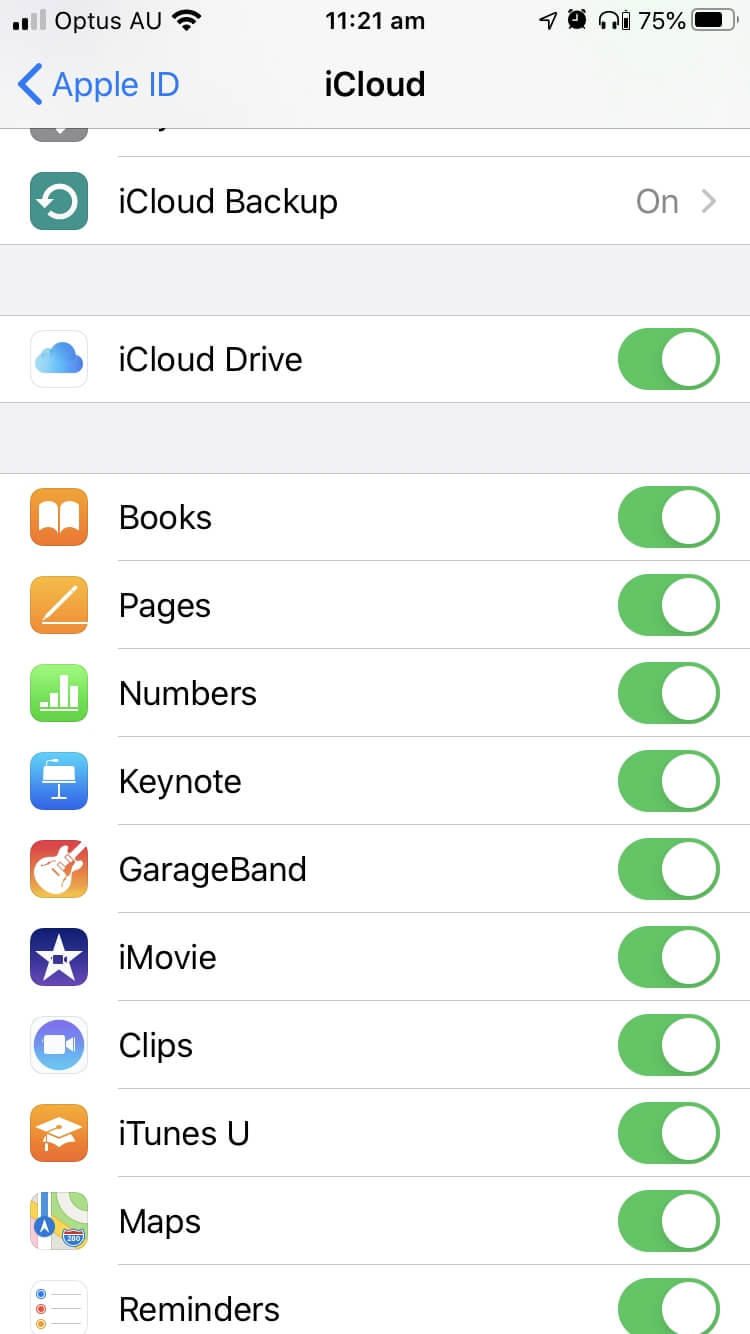
Task: Disable iCloud for Books
Action: coord(668,518)
